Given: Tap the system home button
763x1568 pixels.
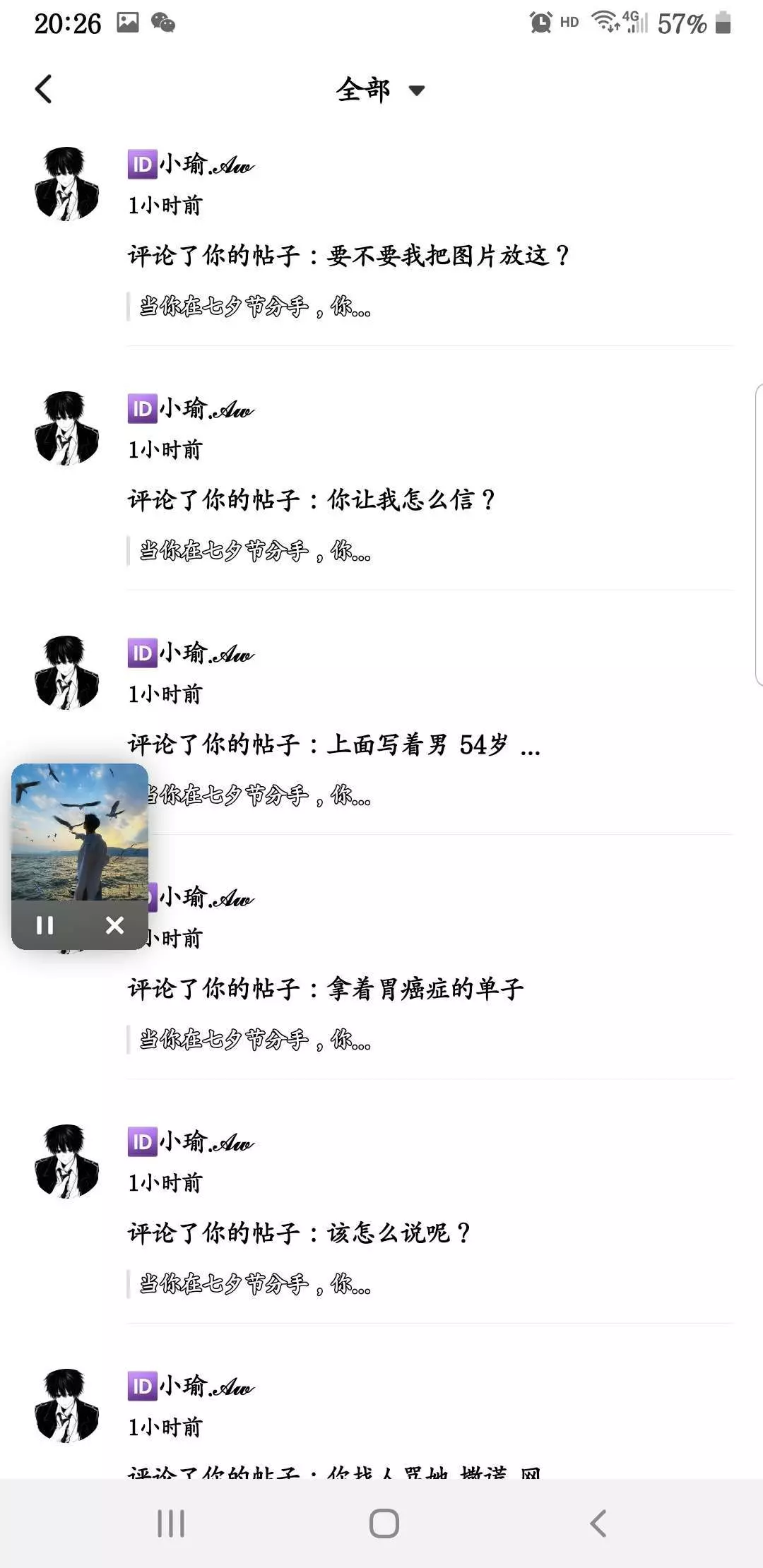Looking at the screenshot, I should 384,1524.
